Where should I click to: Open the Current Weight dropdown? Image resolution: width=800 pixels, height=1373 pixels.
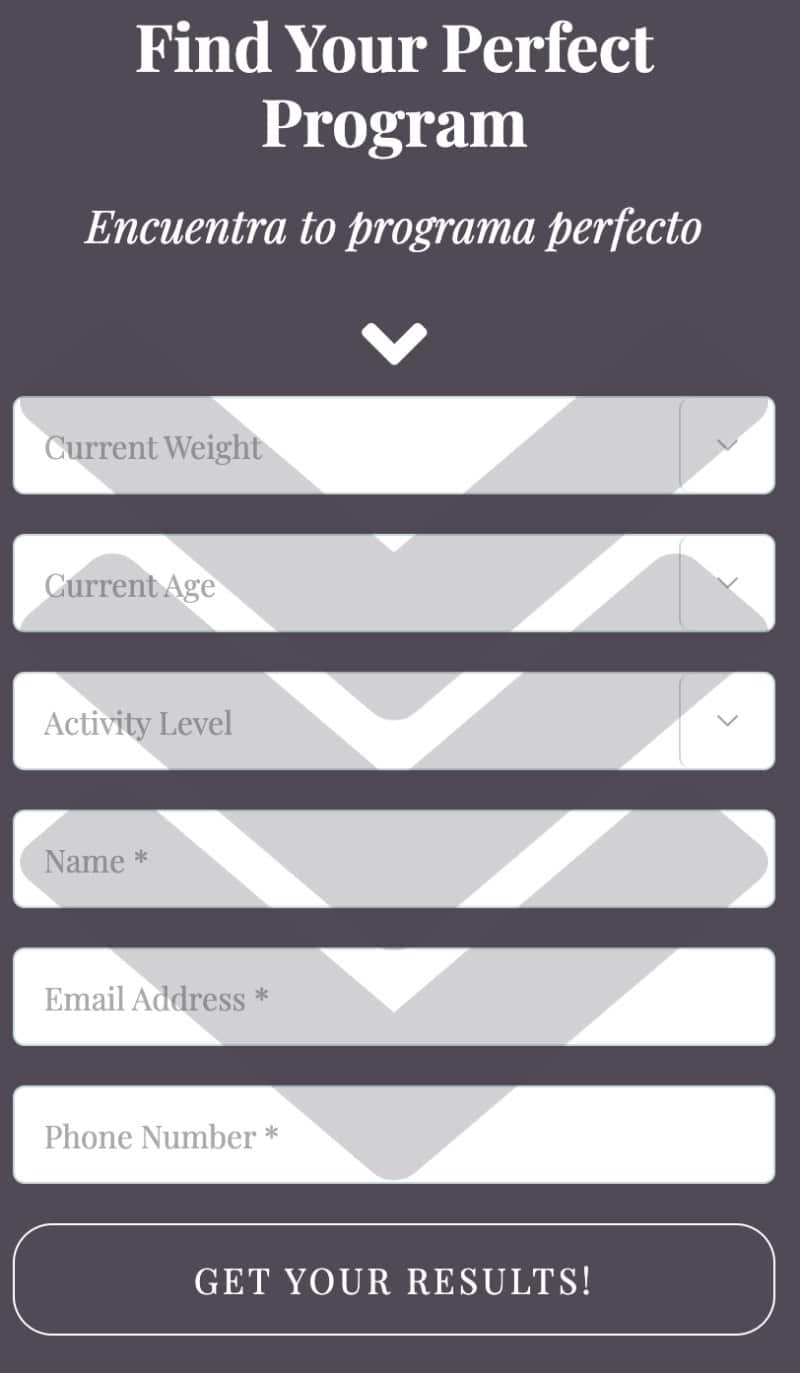pos(393,446)
